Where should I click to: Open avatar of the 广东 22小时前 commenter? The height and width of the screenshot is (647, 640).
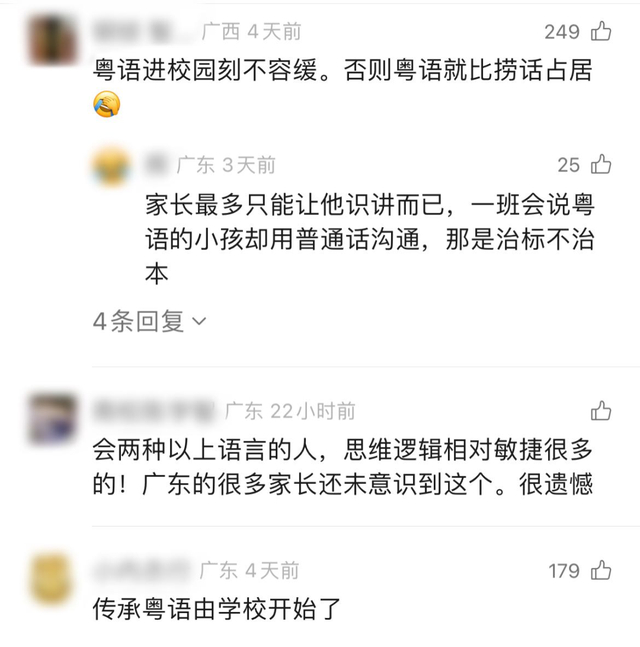pyautogui.click(x=53, y=419)
